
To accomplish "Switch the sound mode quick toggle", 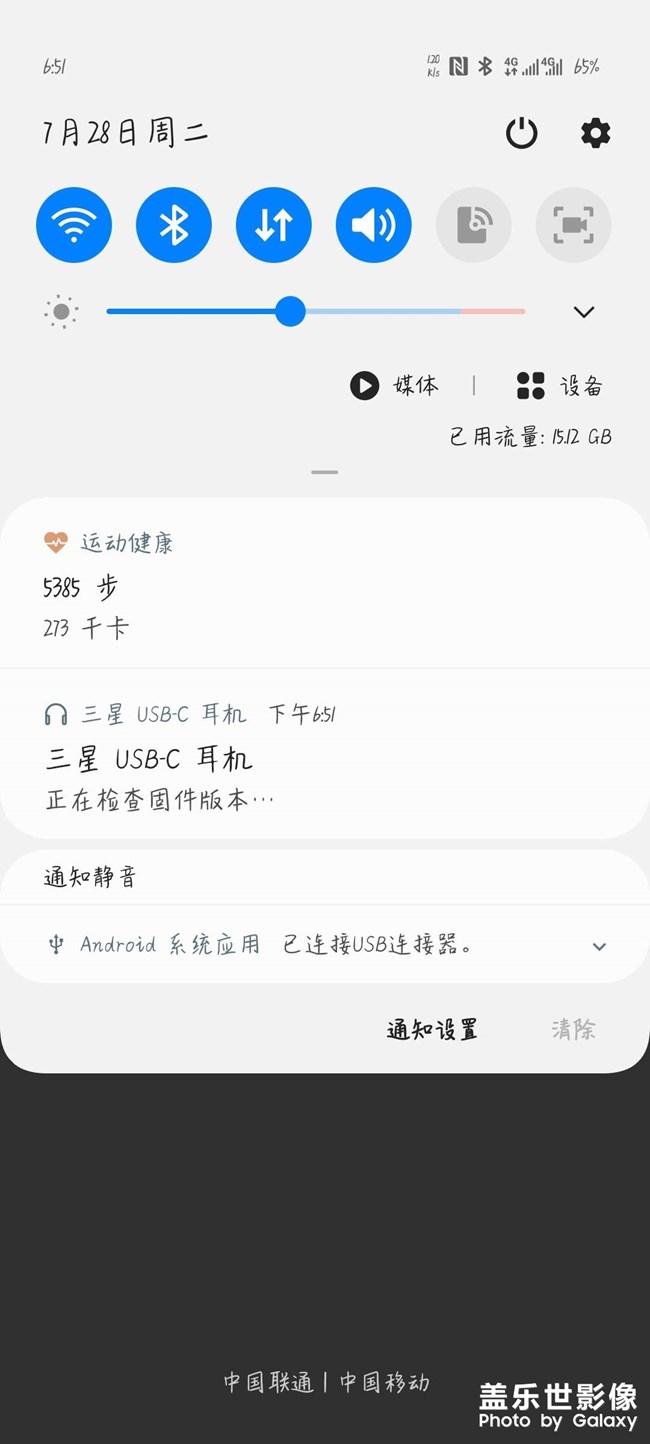I will tap(374, 225).
